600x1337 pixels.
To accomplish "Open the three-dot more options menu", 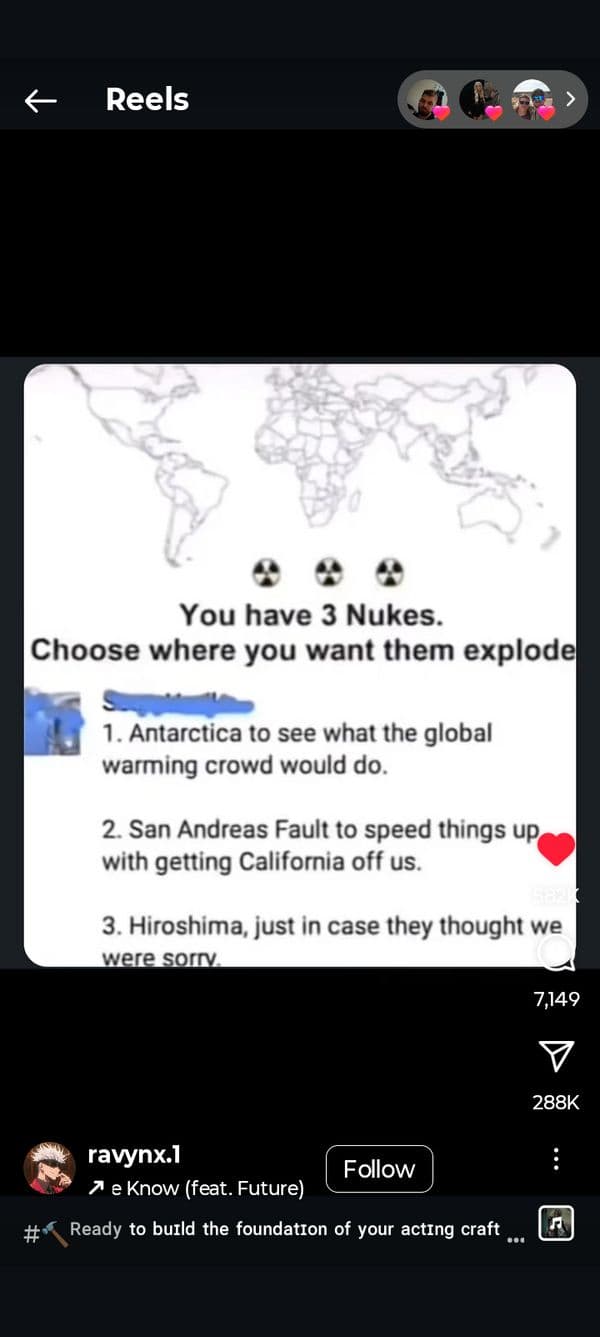I will [556, 1159].
